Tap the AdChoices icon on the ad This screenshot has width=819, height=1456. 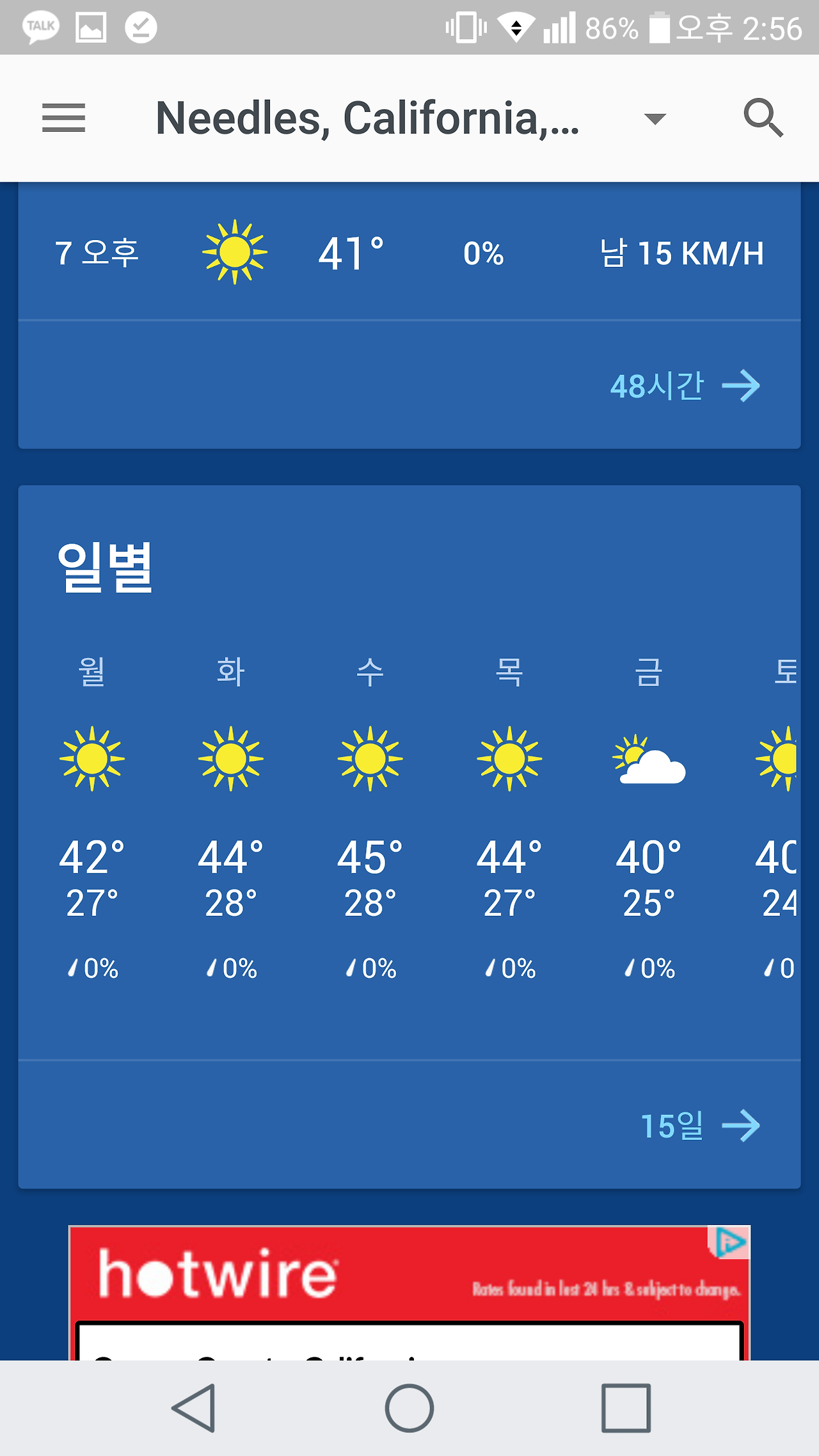coord(730,1242)
